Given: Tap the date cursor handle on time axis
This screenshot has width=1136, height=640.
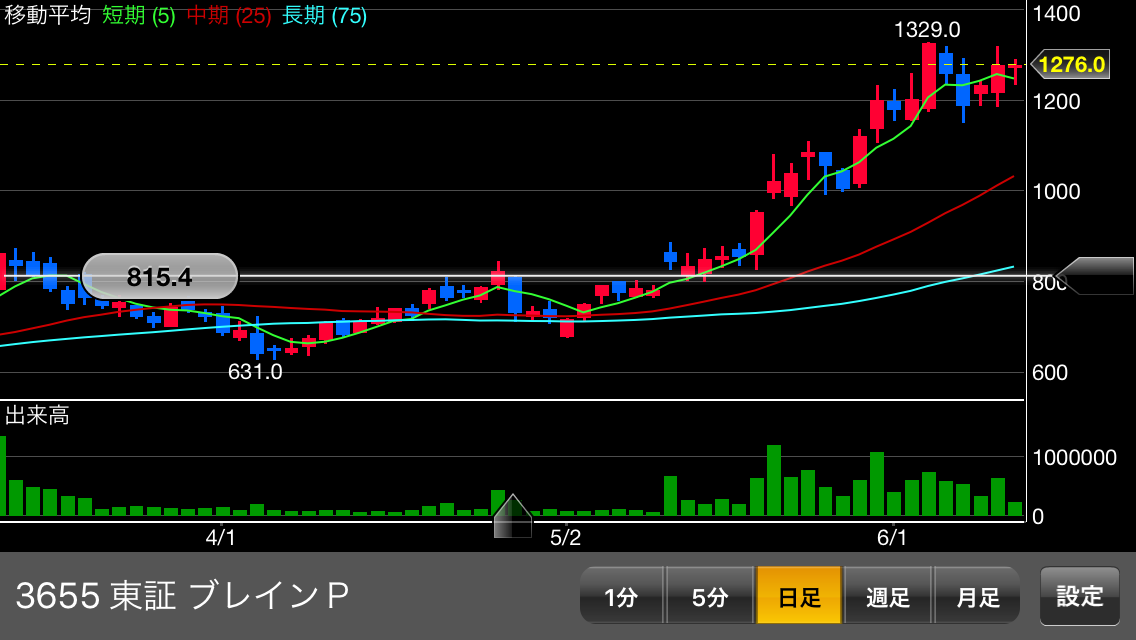Looking at the screenshot, I should coord(513,517).
